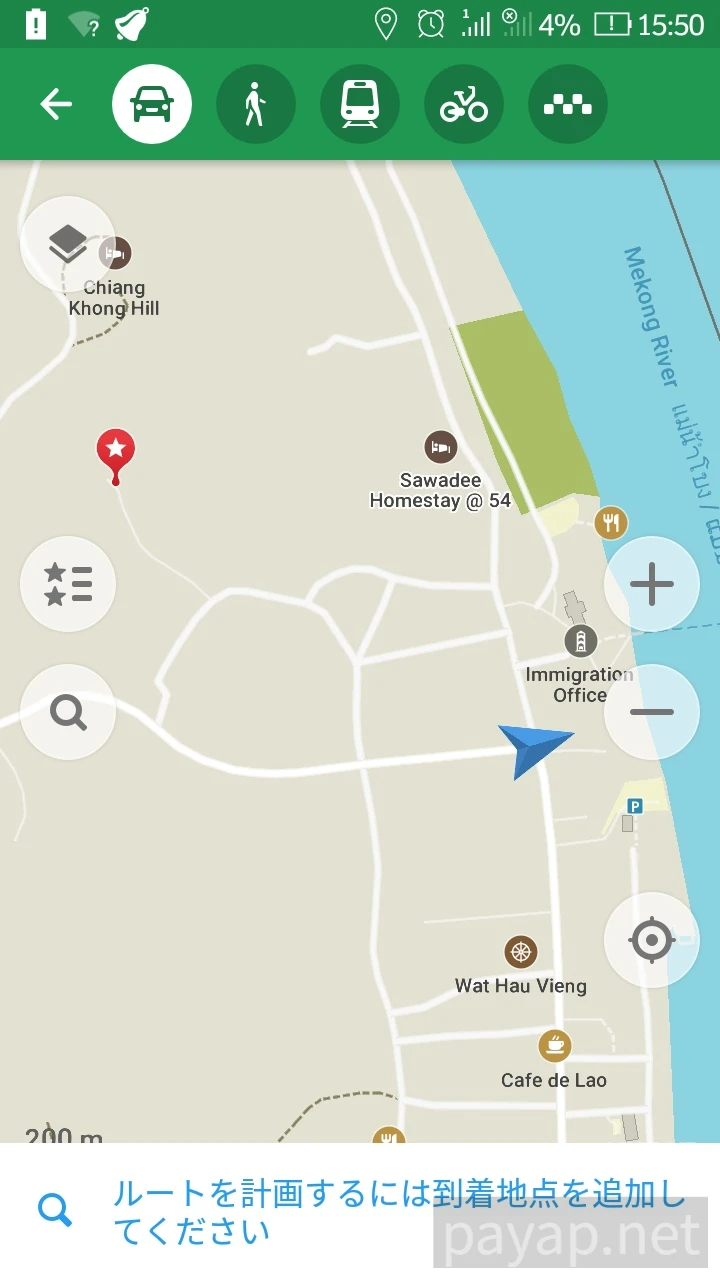
Task: Open map search with magnifier button
Action: tap(68, 712)
